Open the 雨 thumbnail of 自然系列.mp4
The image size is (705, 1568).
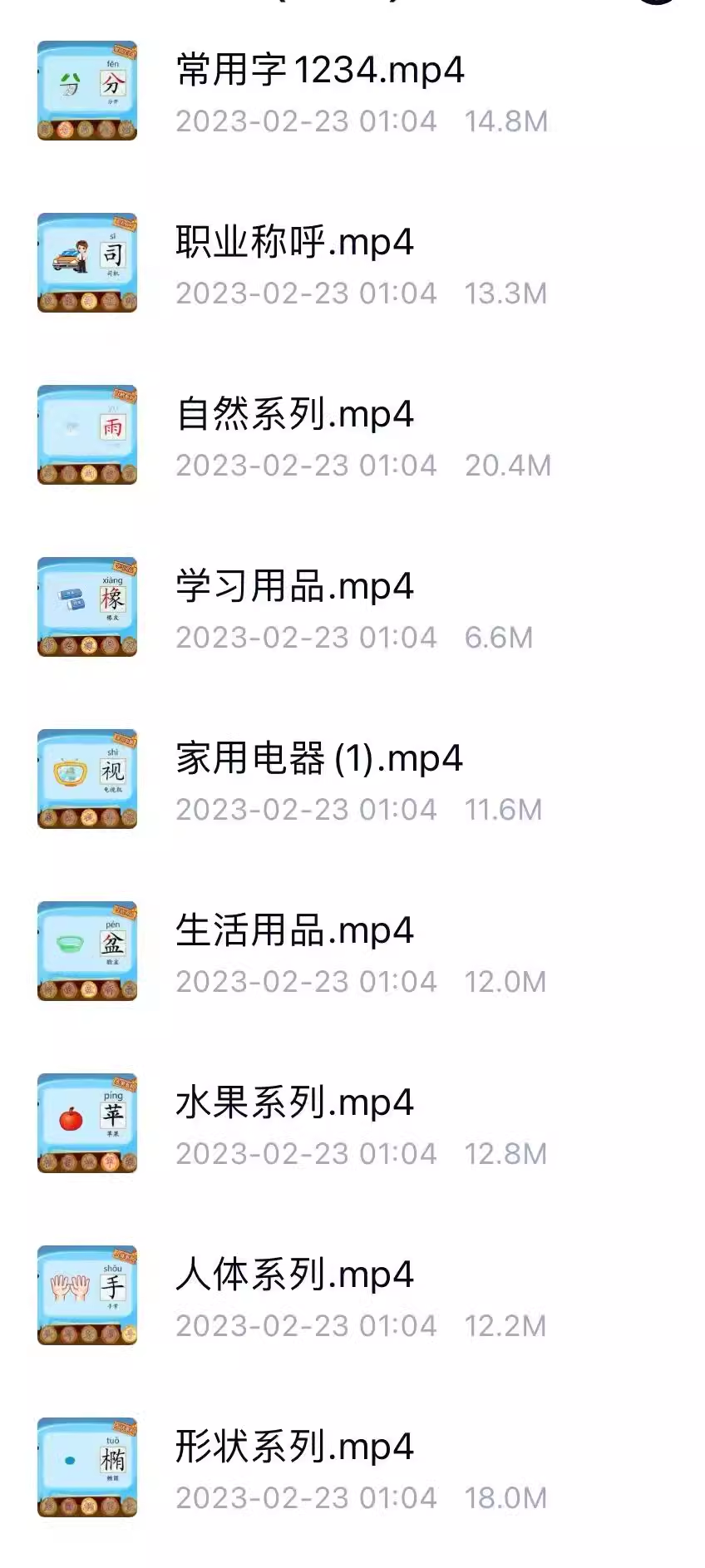point(86,435)
